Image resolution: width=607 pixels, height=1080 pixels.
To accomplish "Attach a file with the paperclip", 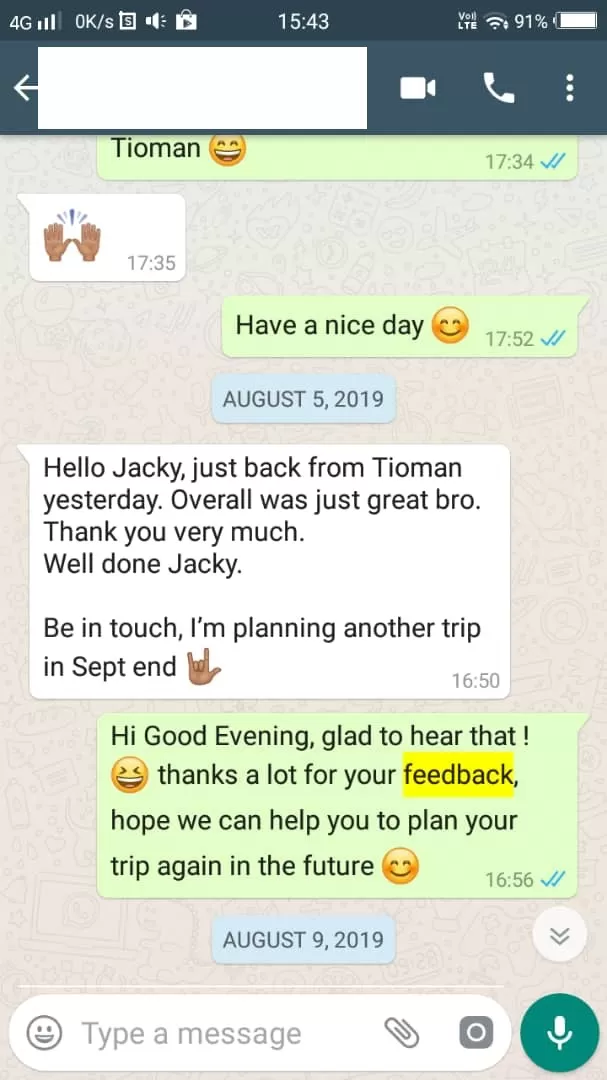I will [400, 1033].
